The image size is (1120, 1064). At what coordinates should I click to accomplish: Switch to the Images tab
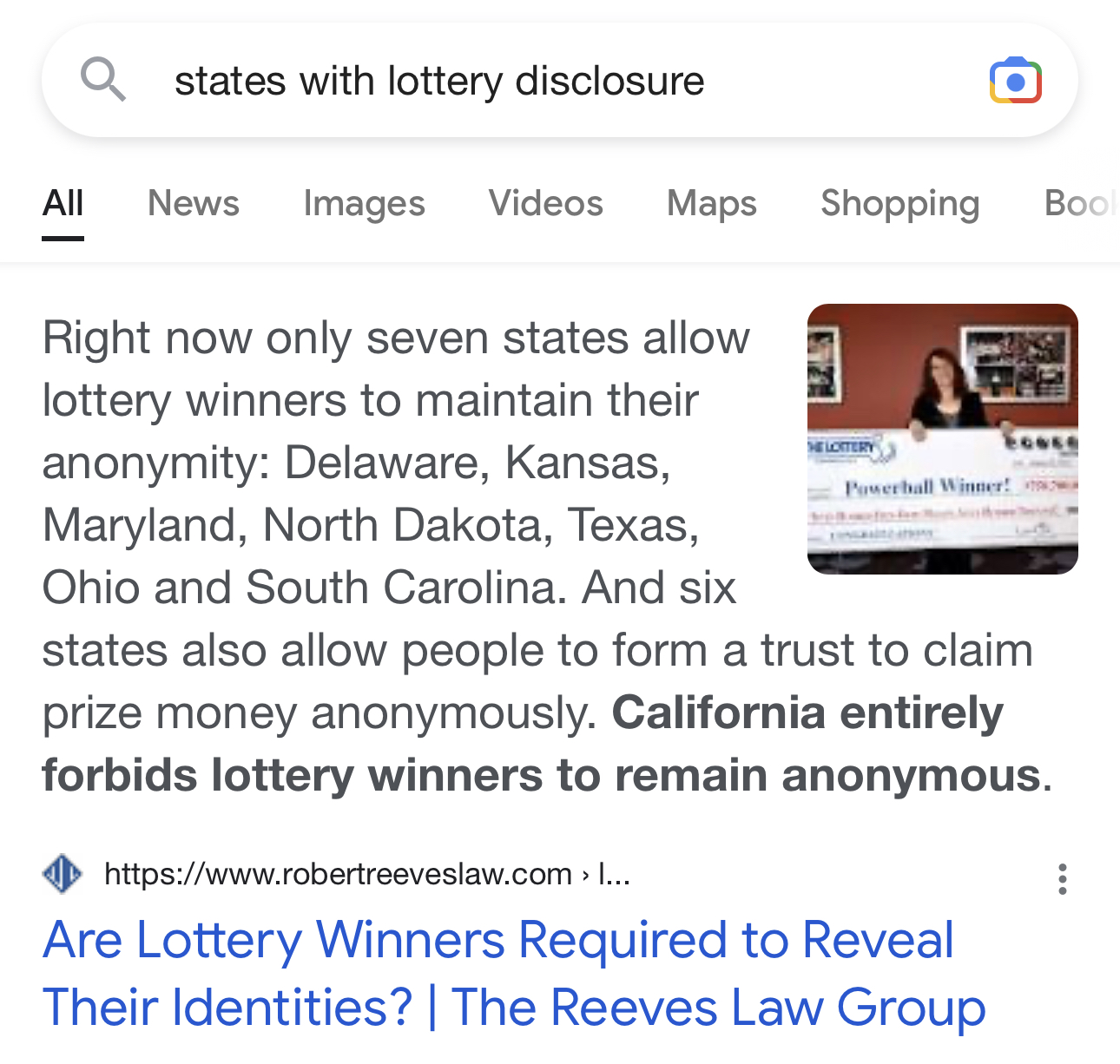tap(364, 204)
